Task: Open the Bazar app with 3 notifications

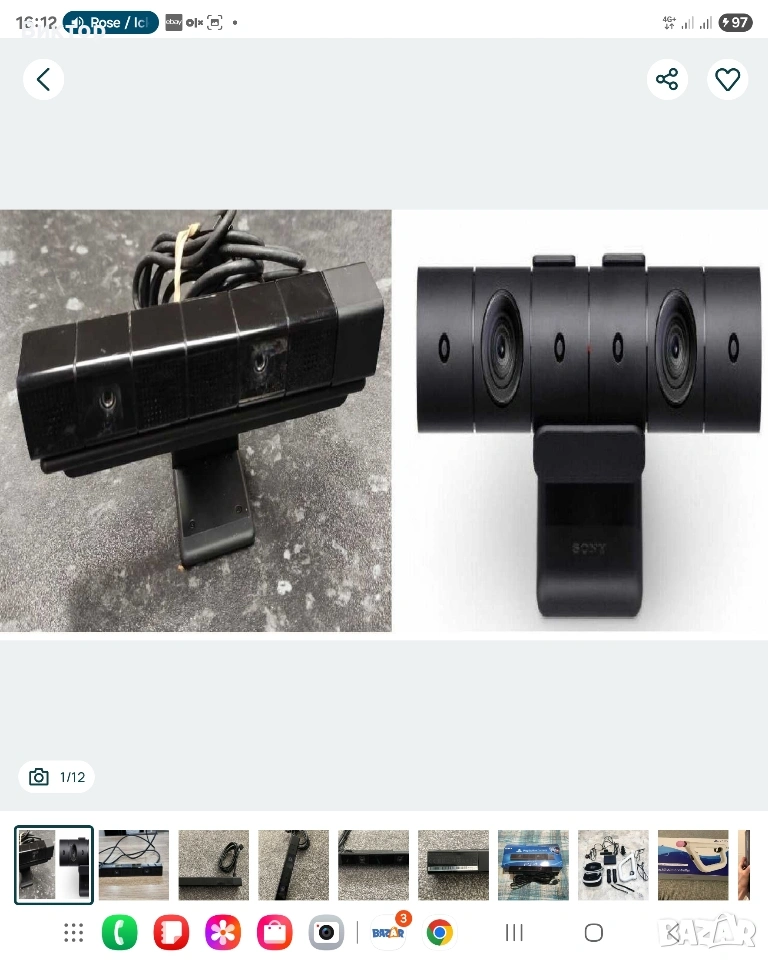Action: coord(388,932)
